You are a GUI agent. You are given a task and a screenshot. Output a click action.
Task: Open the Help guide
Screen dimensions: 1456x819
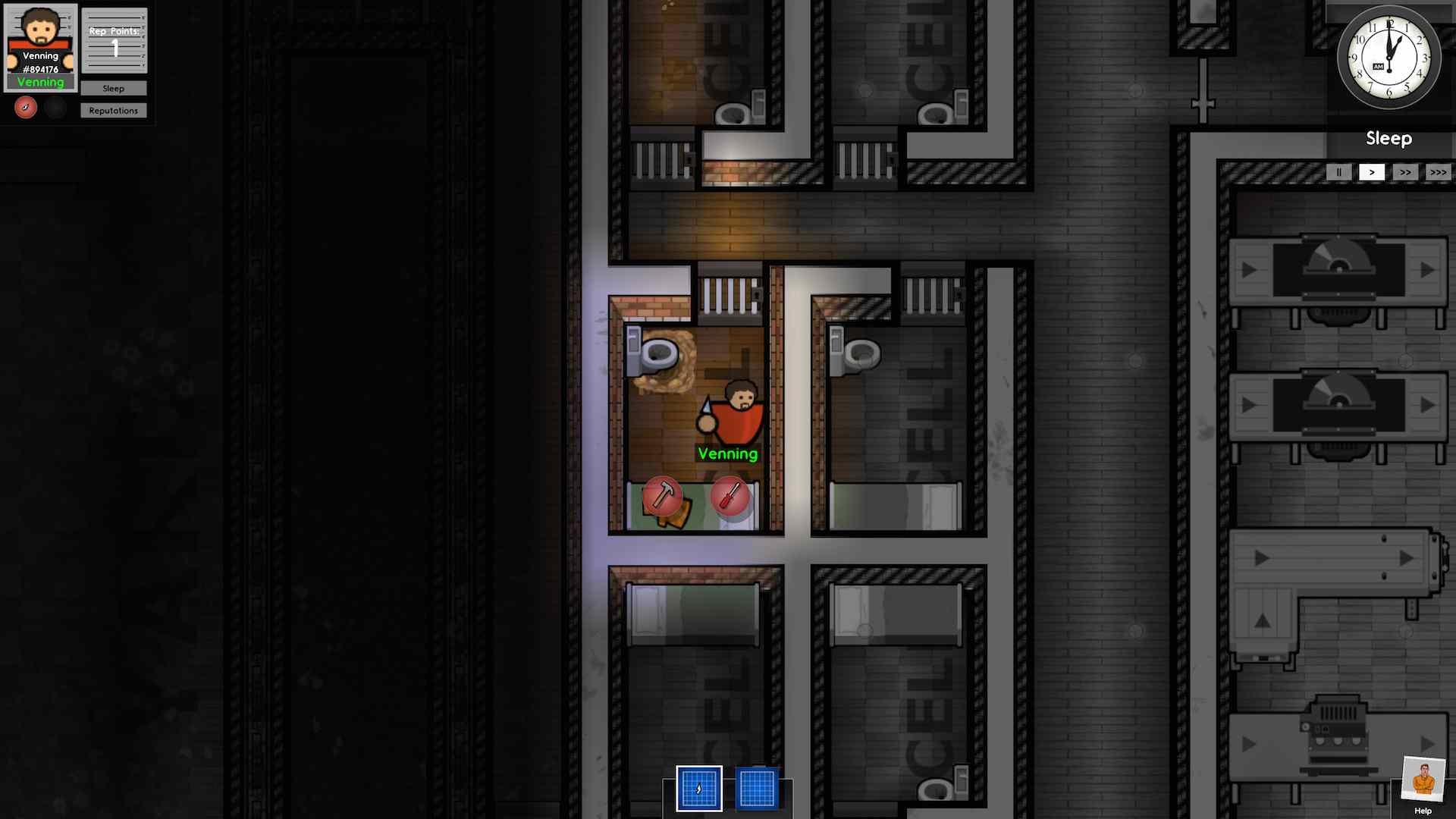1423,784
